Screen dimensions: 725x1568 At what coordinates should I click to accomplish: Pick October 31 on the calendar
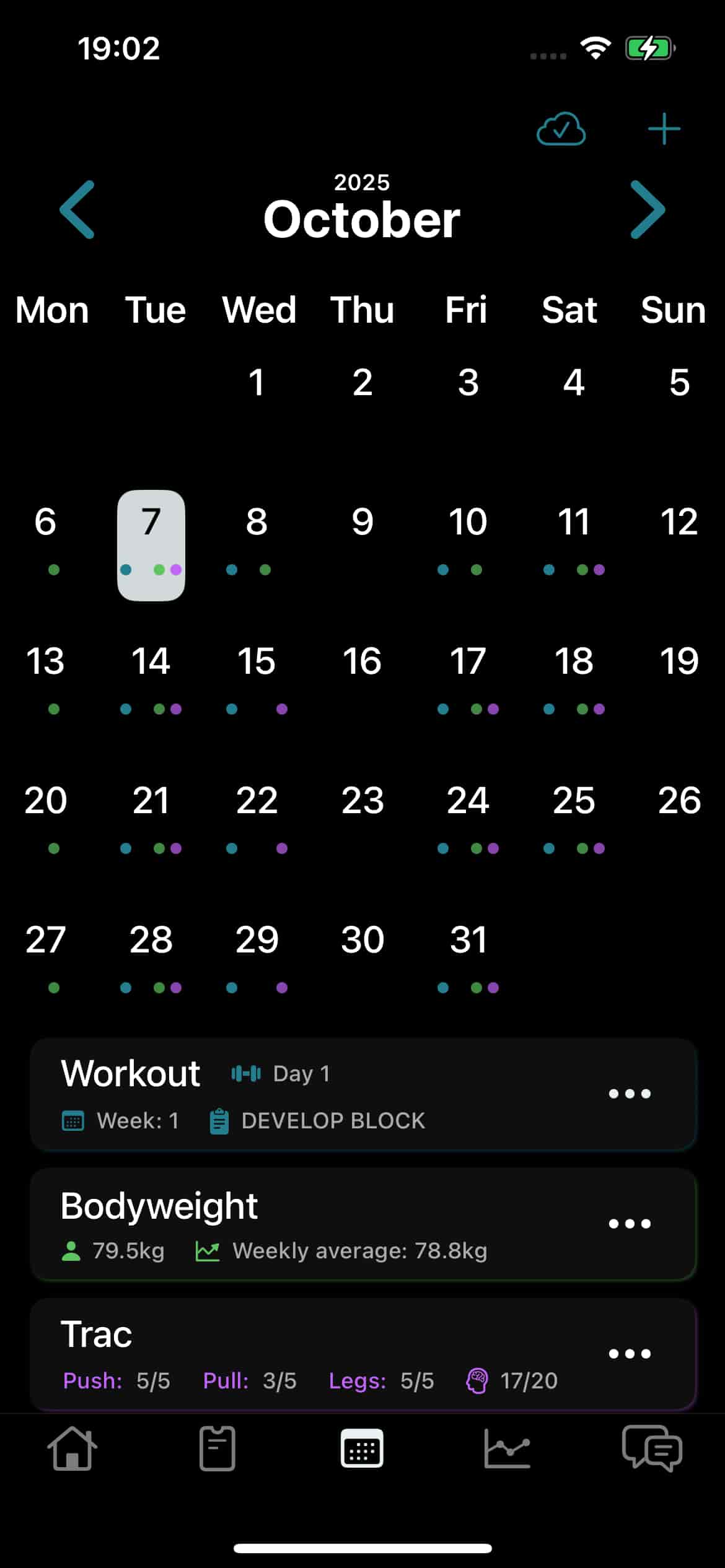click(468, 956)
